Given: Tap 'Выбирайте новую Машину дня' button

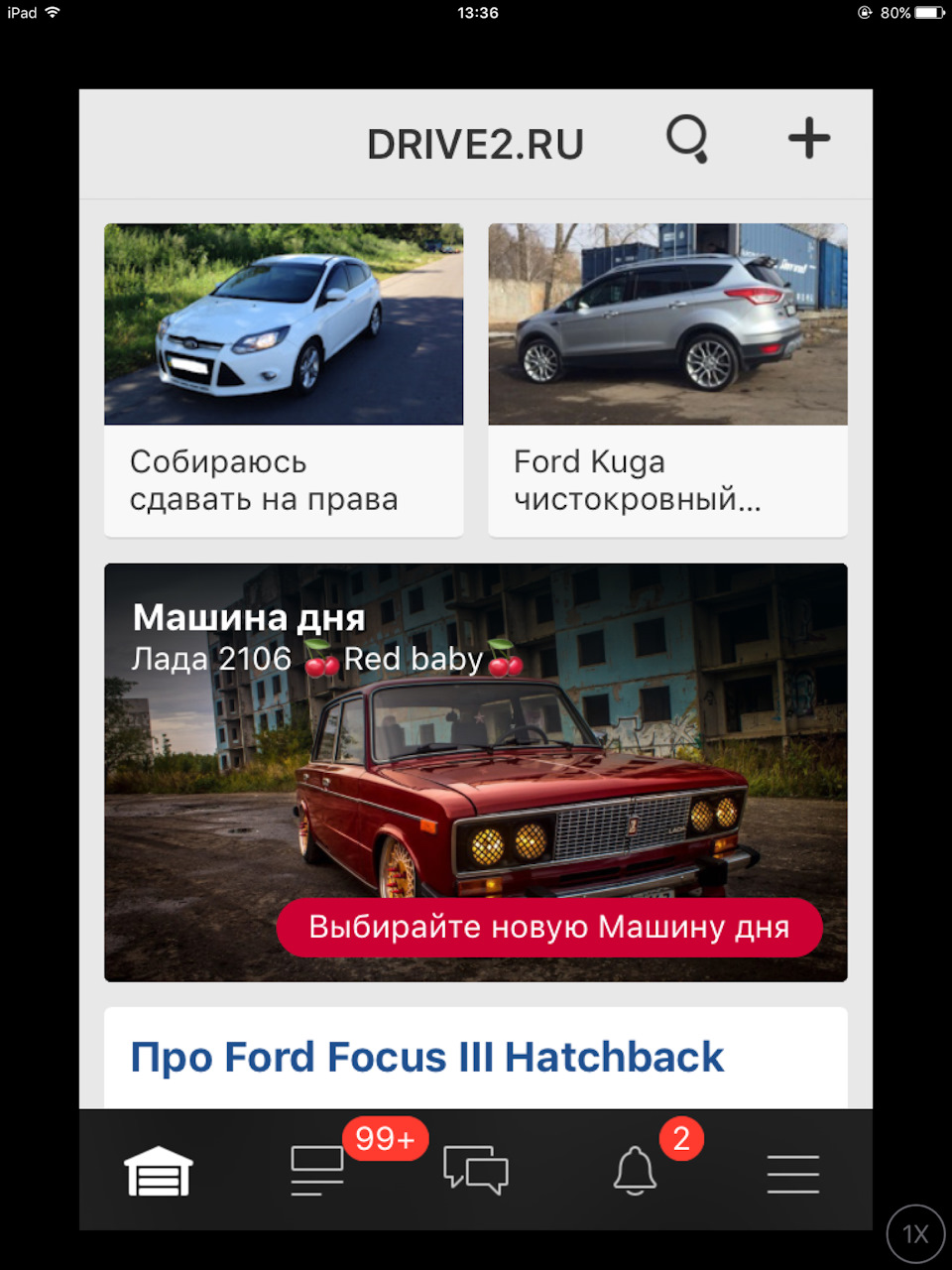Looking at the screenshot, I should [549, 928].
